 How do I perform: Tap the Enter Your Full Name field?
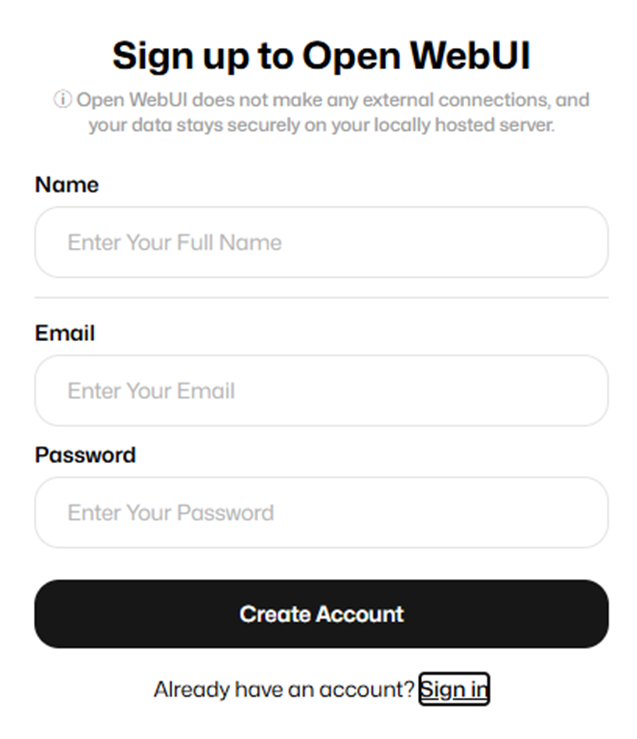pos(321,242)
